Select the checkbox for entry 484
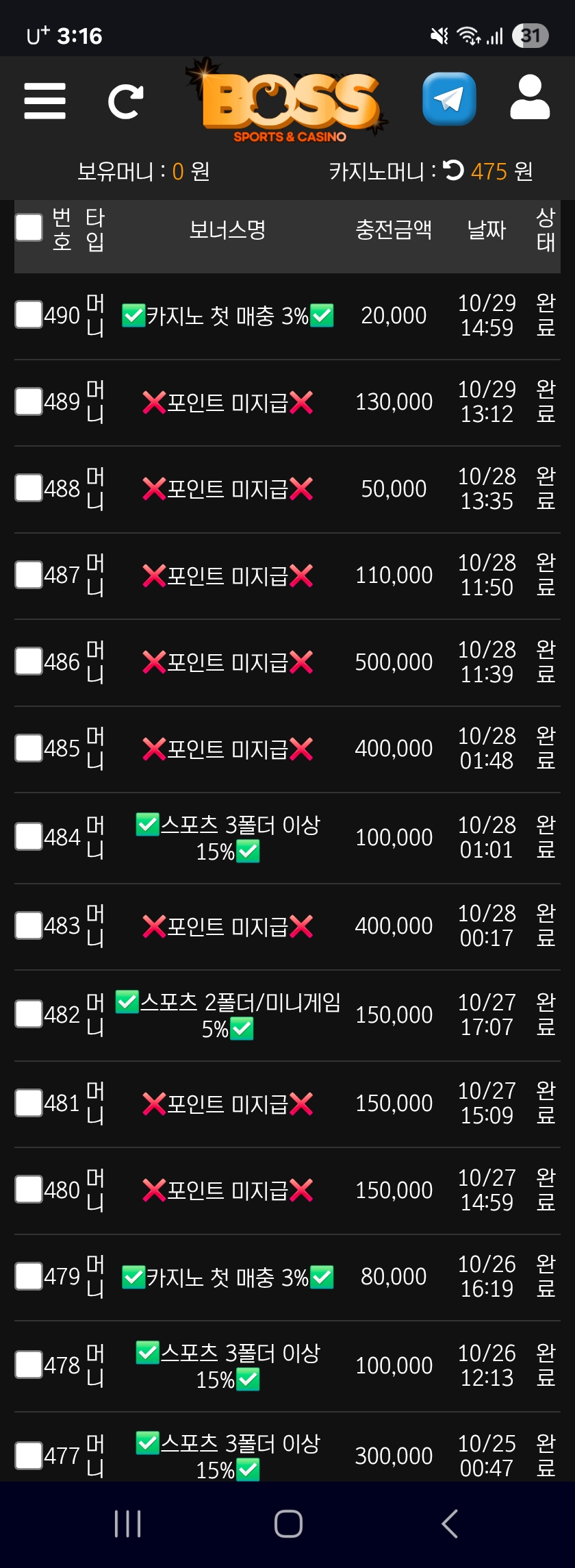 coord(29,836)
